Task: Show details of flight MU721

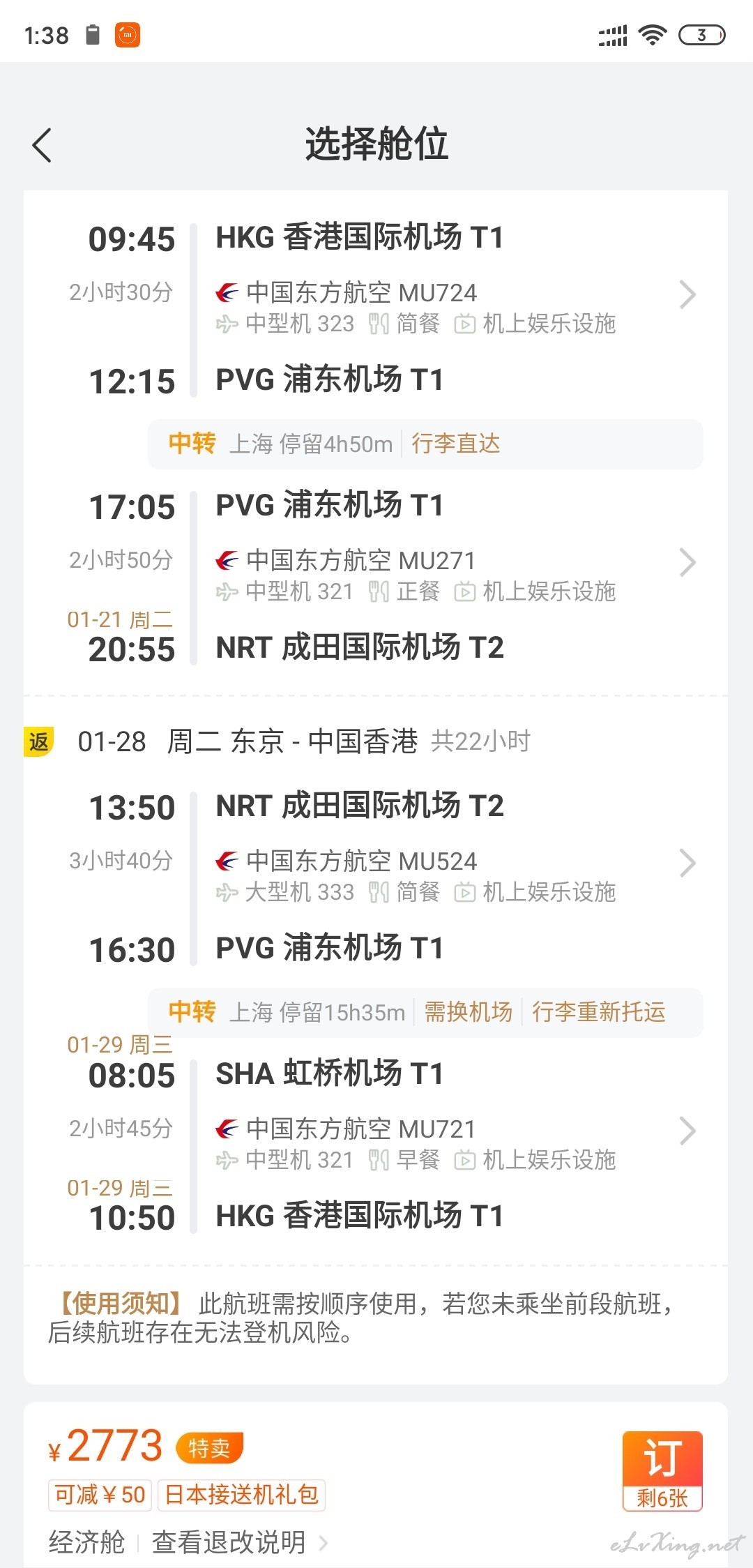Action: click(x=457, y=1145)
